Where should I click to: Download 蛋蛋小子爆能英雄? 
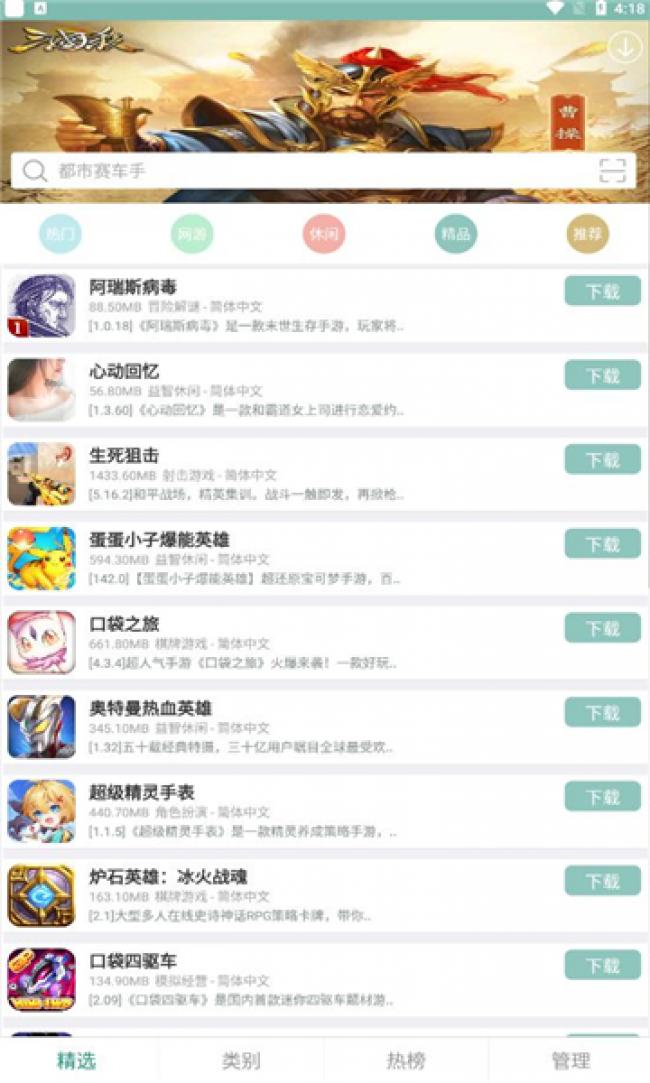pos(602,544)
